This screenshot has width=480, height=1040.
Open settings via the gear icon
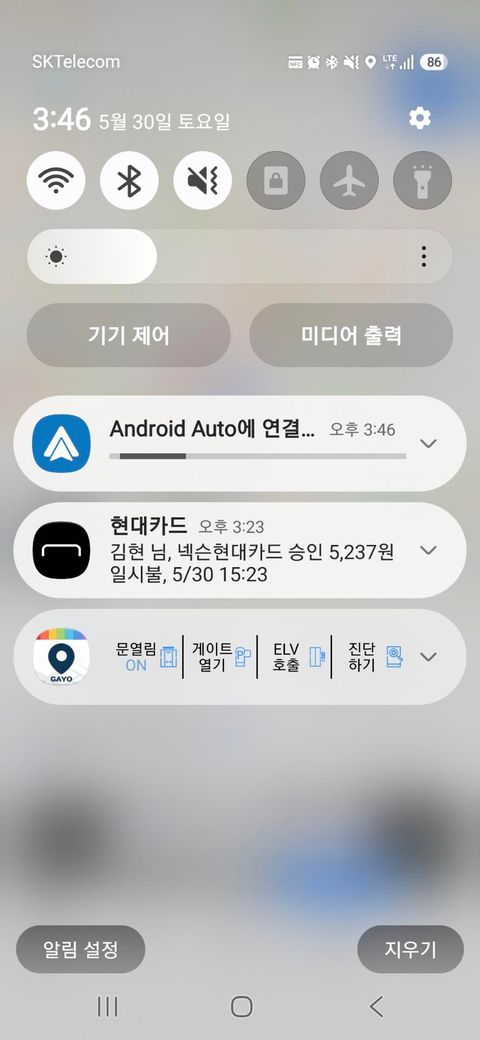click(x=419, y=119)
